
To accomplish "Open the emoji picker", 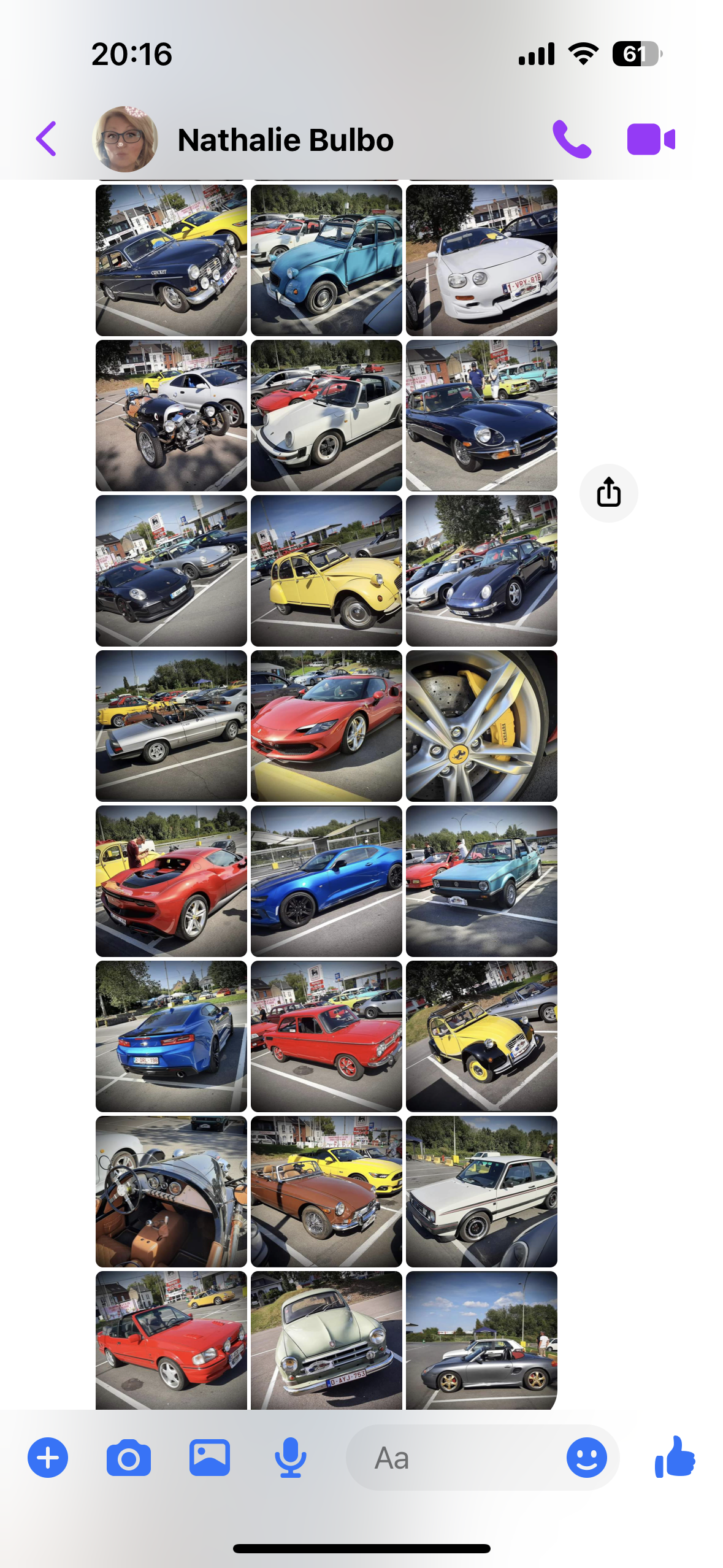I will click(586, 1458).
